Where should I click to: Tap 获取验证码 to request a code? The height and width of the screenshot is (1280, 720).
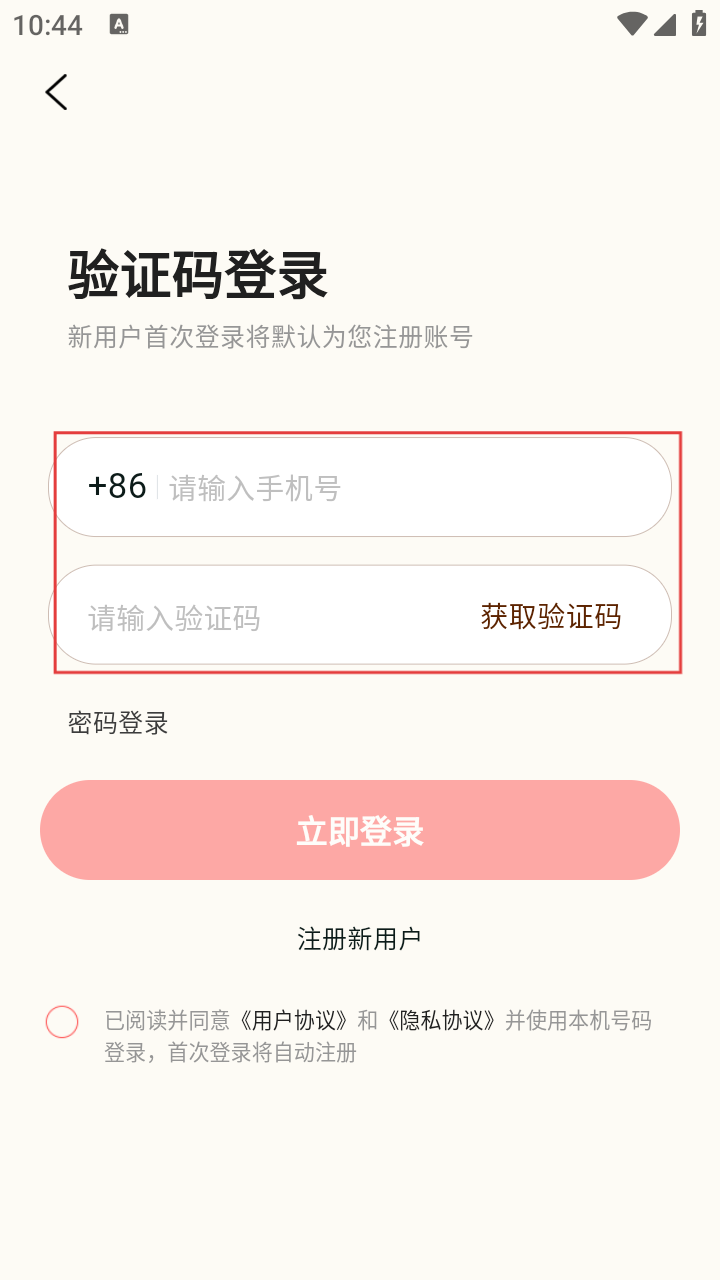point(551,616)
